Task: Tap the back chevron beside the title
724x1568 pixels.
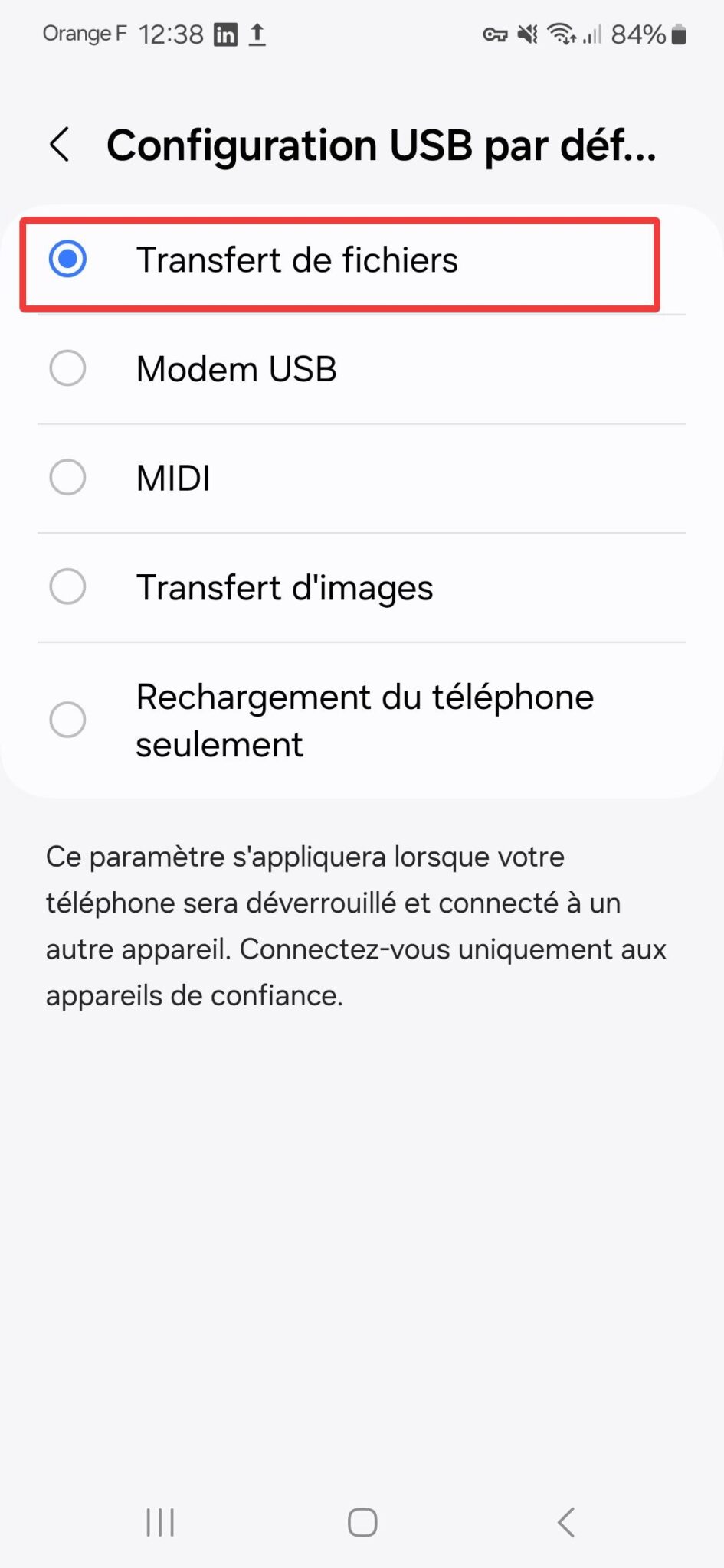Action: coord(61,145)
